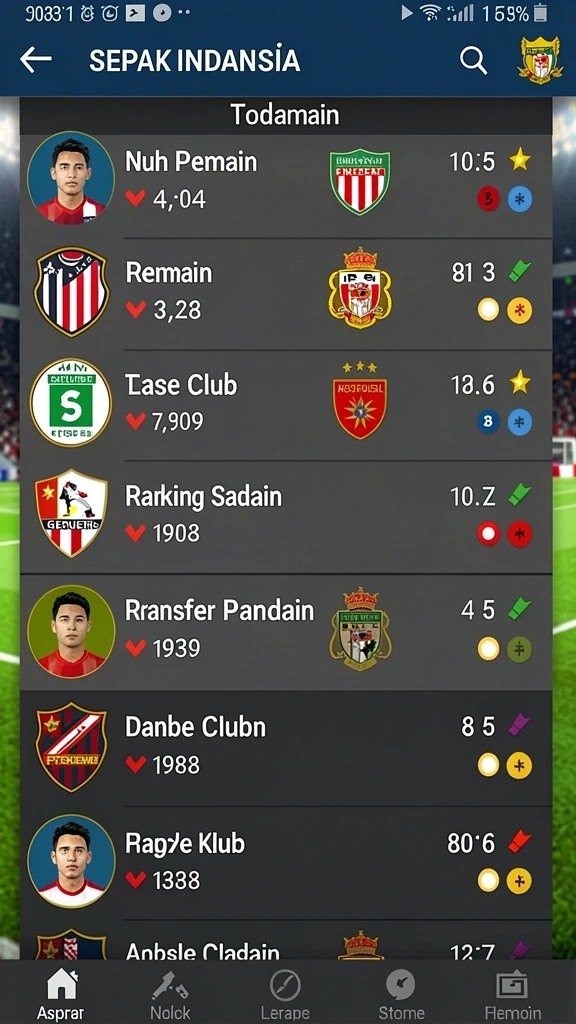This screenshot has height=1024, width=576.
Task: Switch to the Stome tab
Action: (400, 993)
